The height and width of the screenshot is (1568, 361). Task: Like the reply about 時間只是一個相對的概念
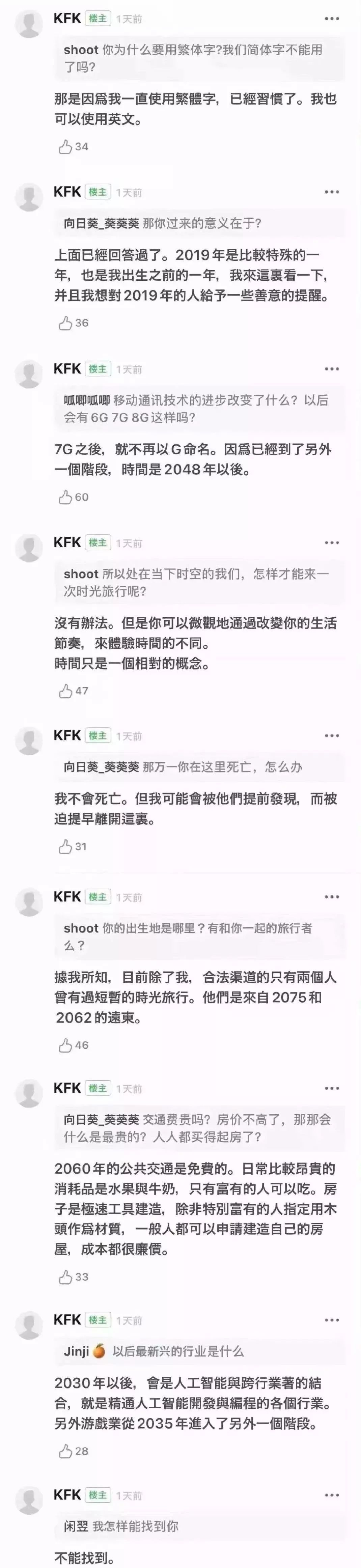(x=66, y=691)
